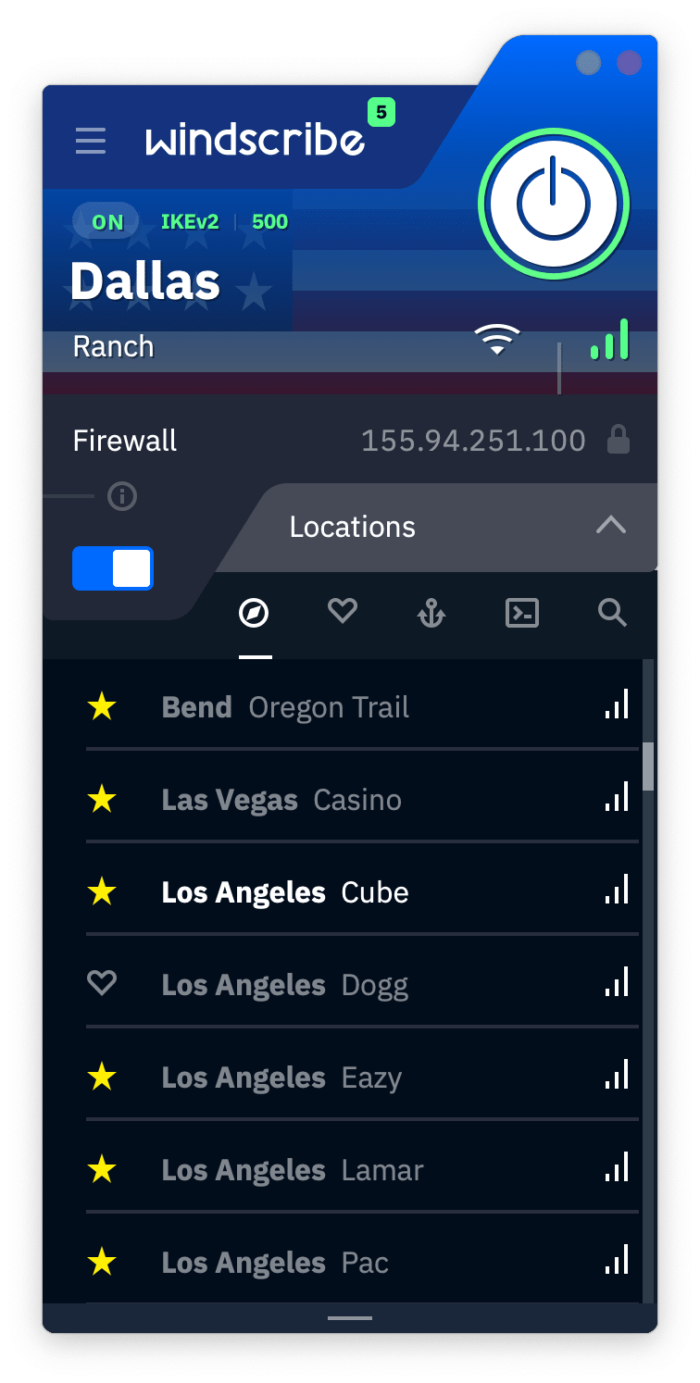700x1383 pixels.
Task: Collapse the Locations panel
Action: coord(611,525)
